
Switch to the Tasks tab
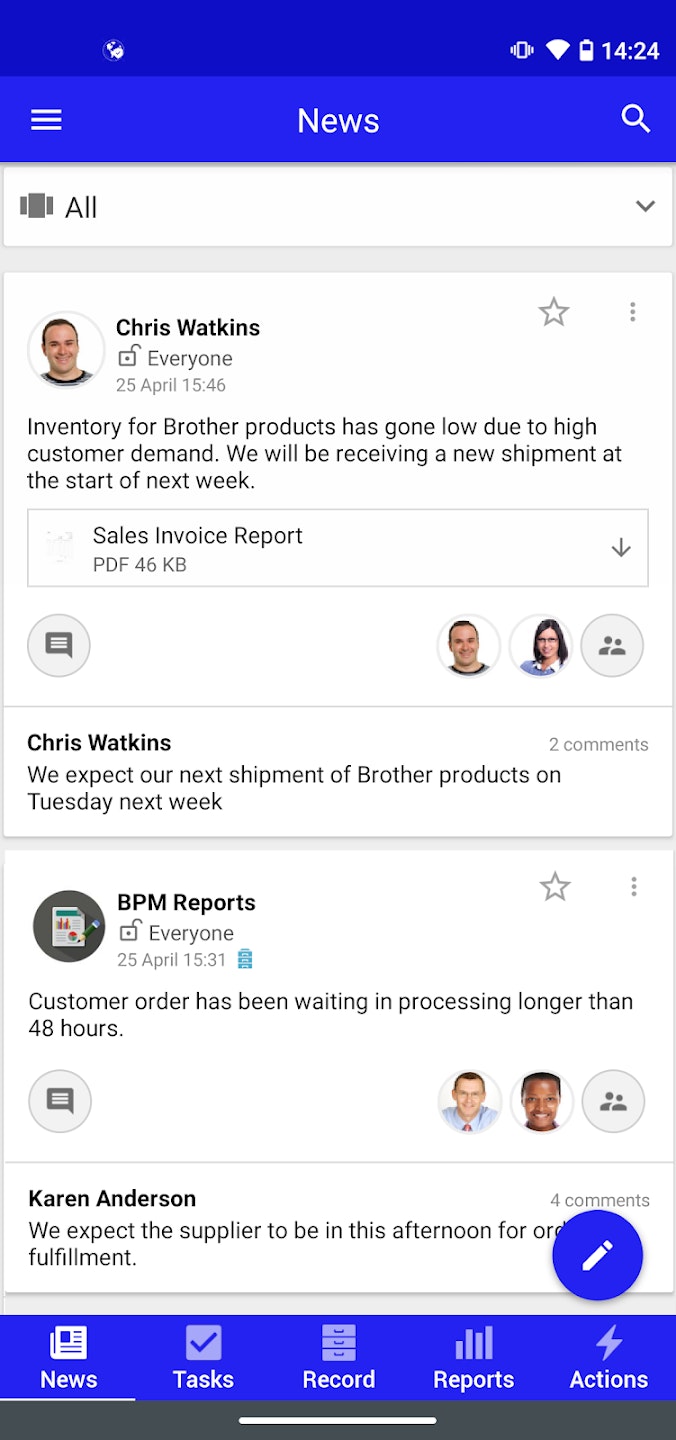(203, 1357)
